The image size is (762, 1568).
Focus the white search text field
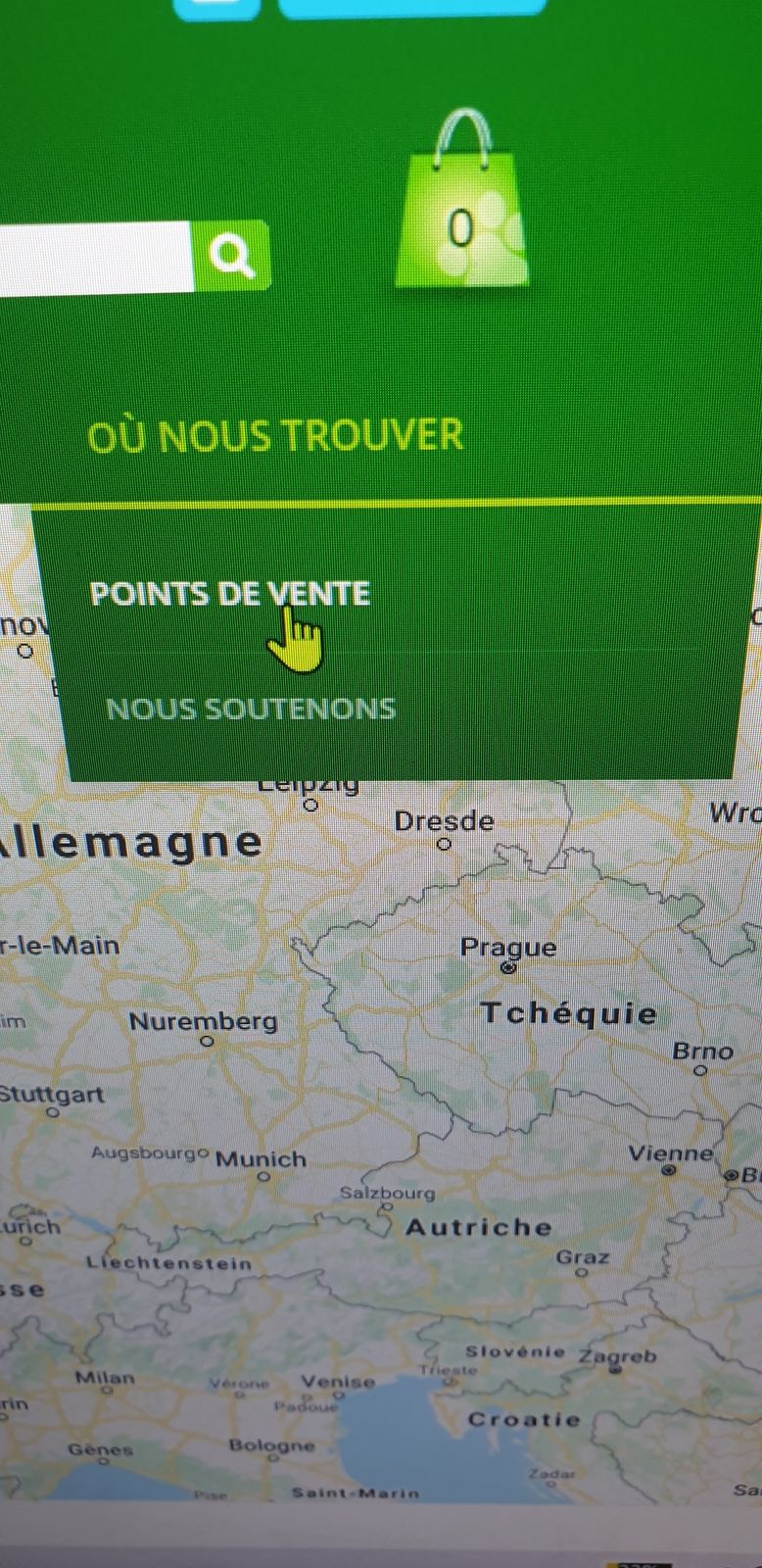(96, 257)
